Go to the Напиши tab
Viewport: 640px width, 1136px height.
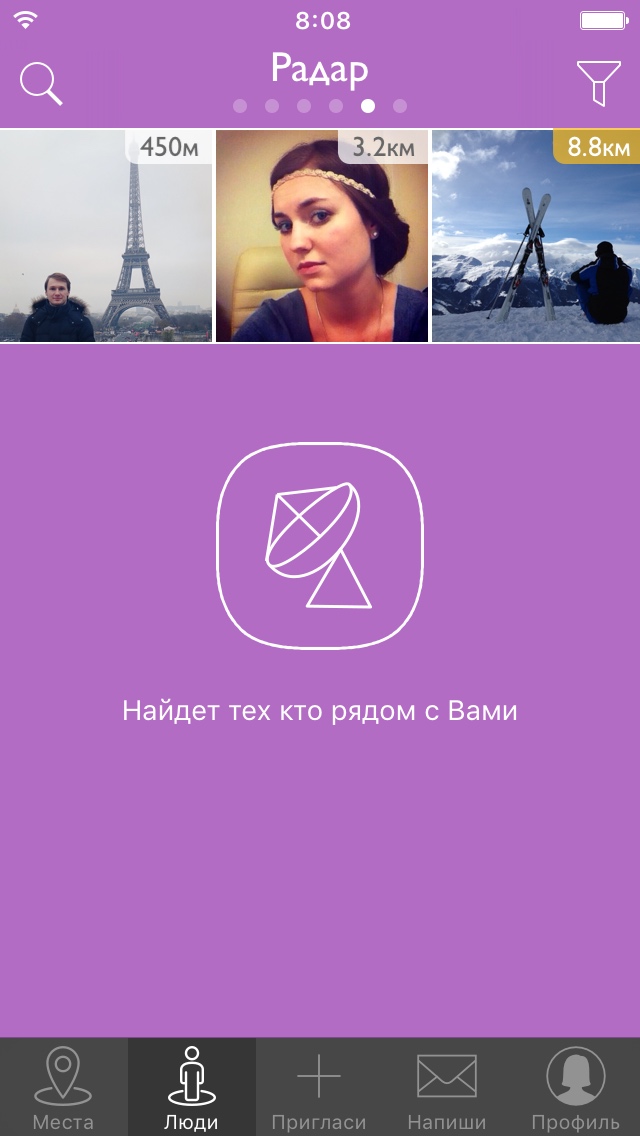click(447, 1088)
